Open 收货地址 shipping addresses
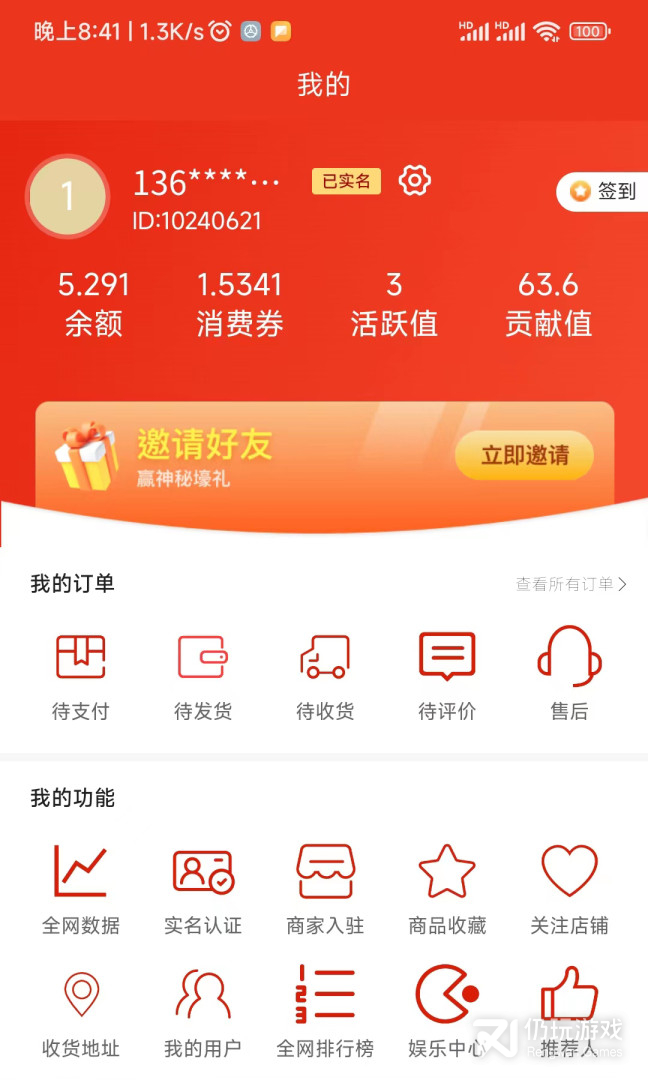 click(81, 1014)
